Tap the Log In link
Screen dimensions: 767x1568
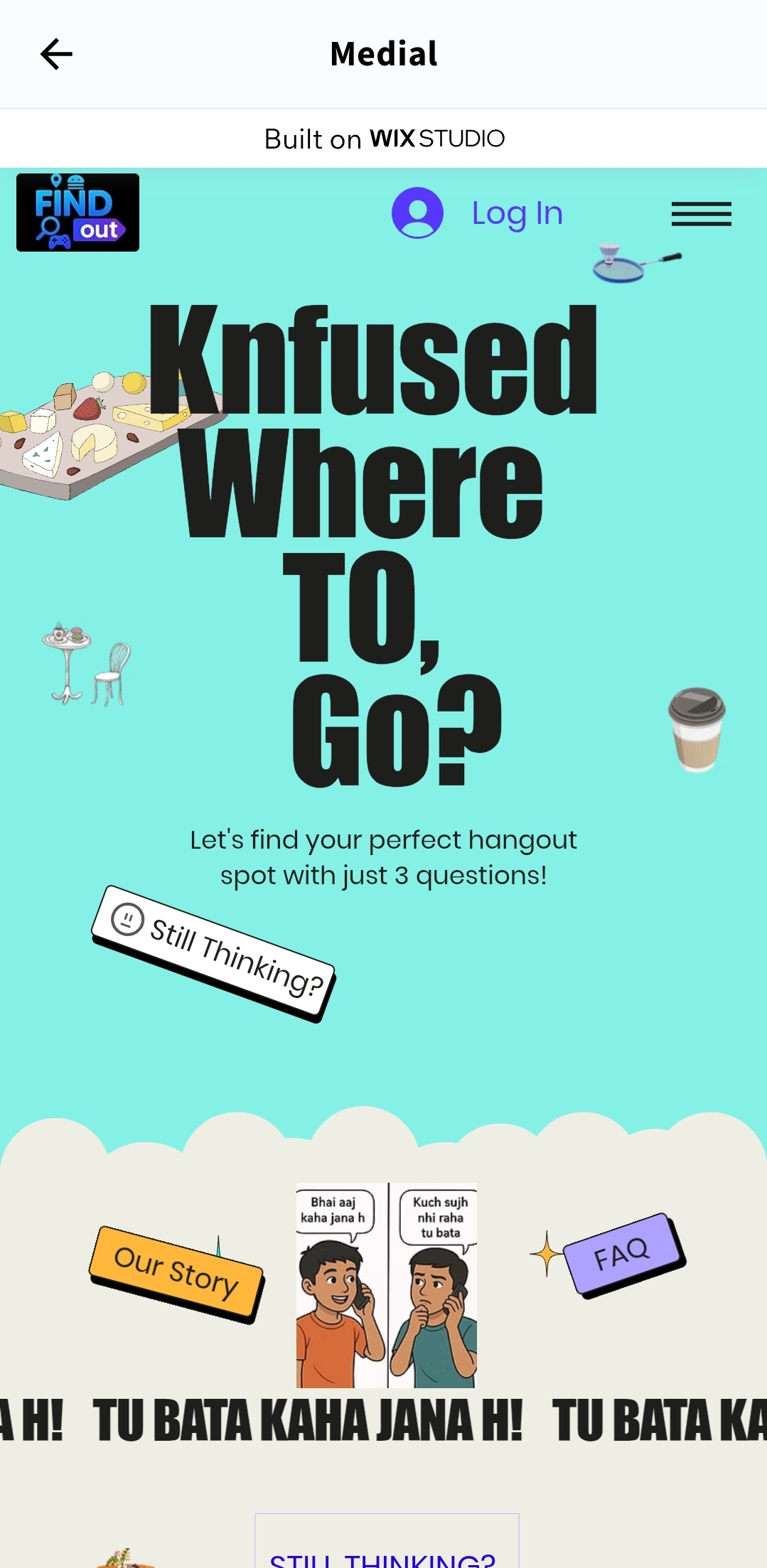[x=517, y=213]
